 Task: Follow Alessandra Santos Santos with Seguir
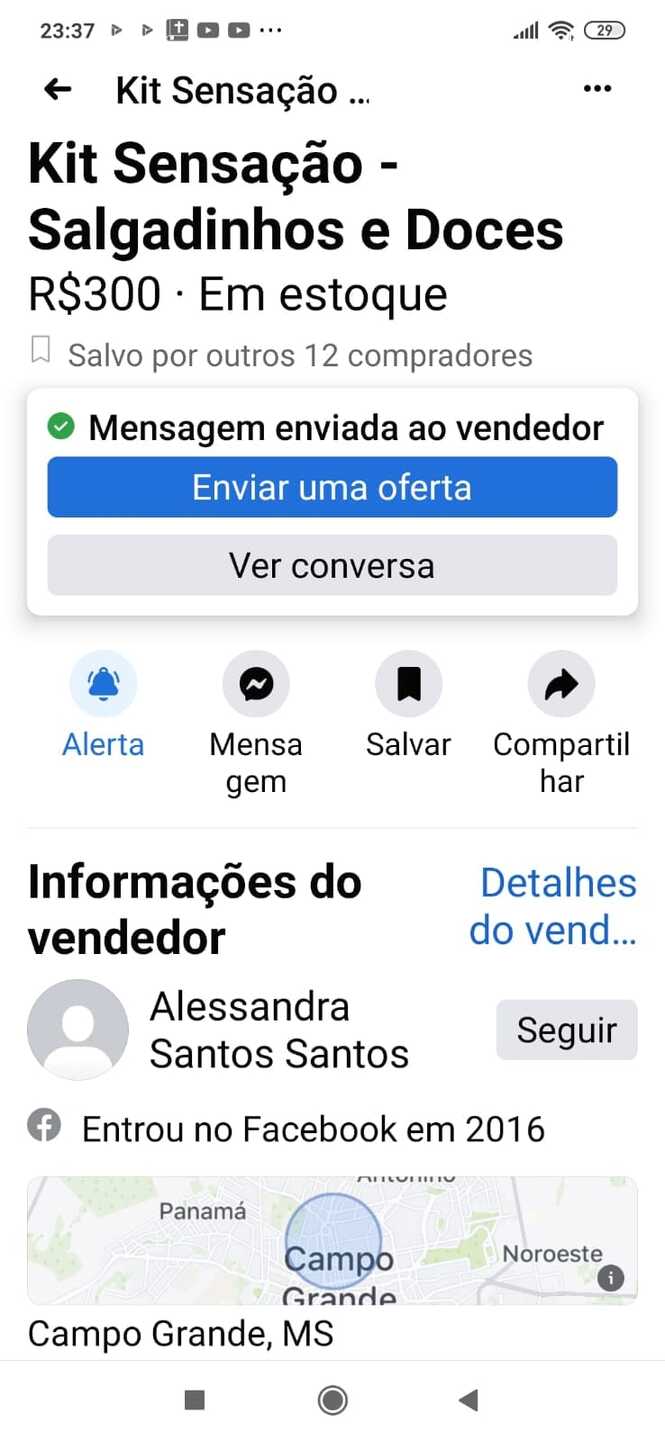tap(567, 1030)
